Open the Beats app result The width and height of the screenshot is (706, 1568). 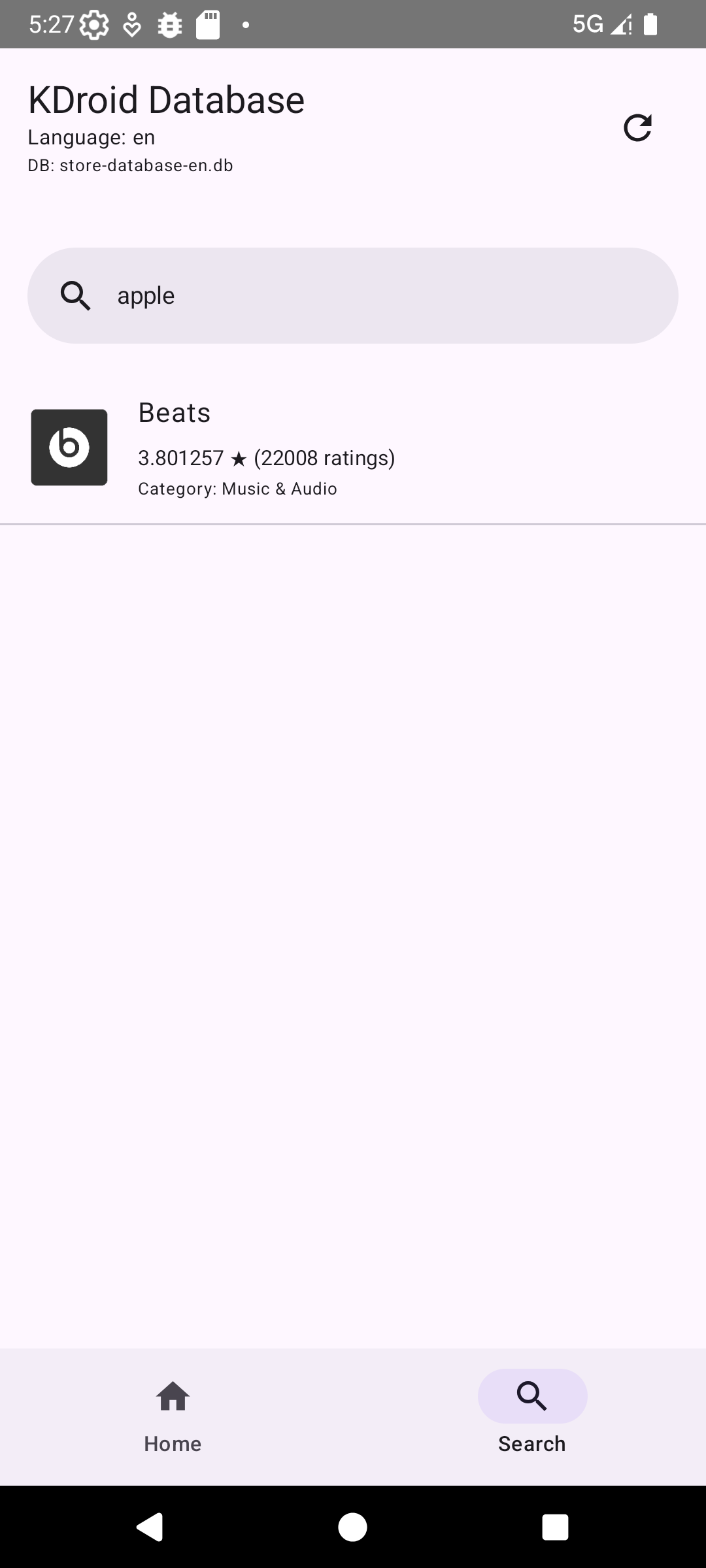point(353,449)
